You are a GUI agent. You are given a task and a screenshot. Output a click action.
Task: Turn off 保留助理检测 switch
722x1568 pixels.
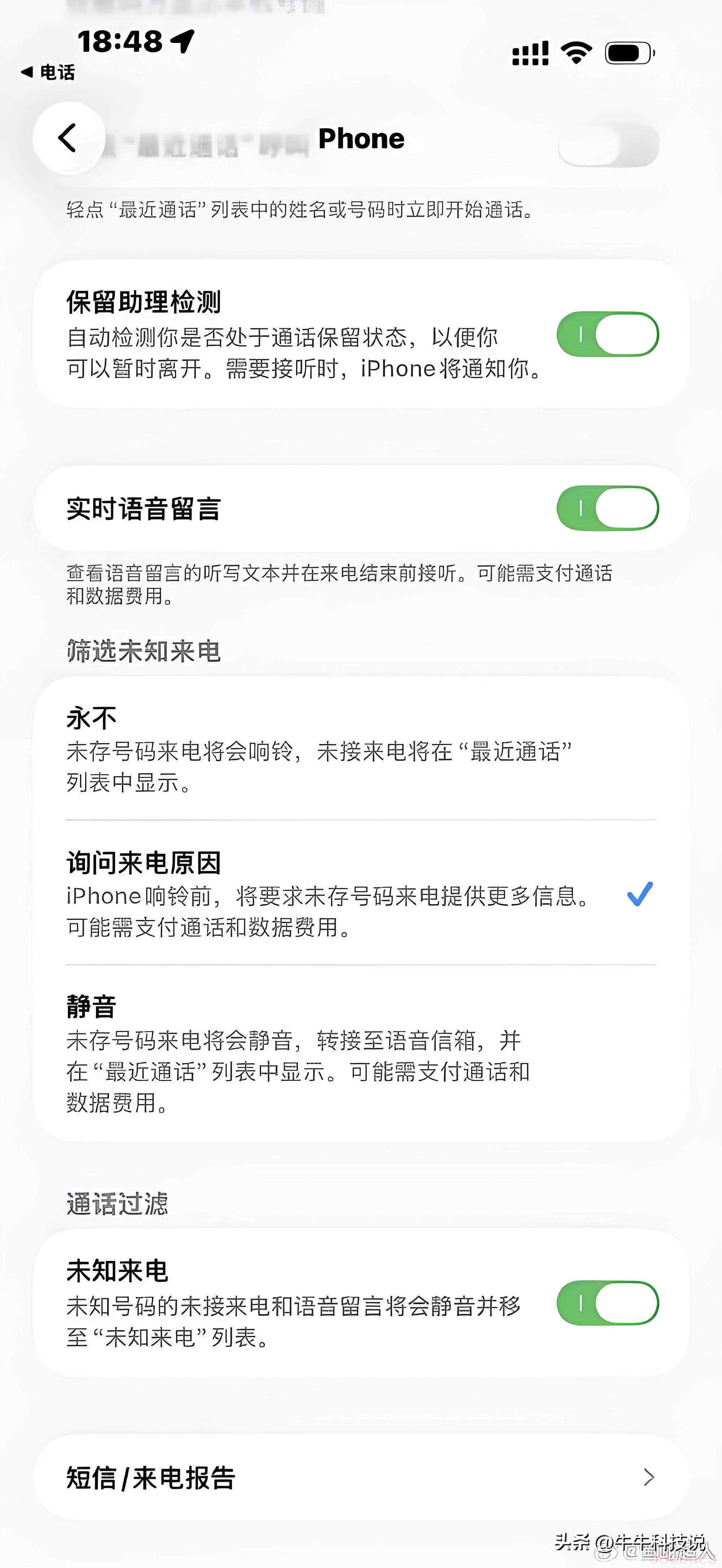point(607,334)
